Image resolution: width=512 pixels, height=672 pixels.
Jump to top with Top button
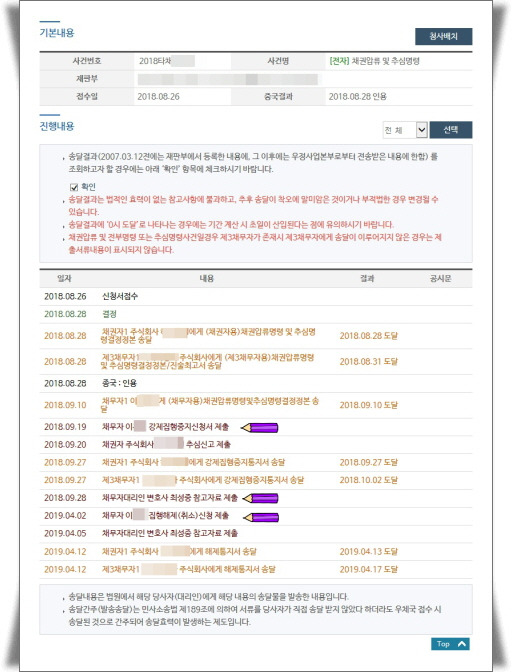point(450,644)
